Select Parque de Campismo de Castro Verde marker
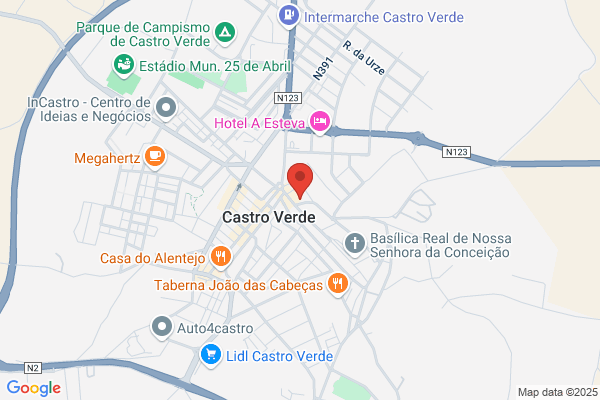600x400 pixels. (x=225, y=33)
